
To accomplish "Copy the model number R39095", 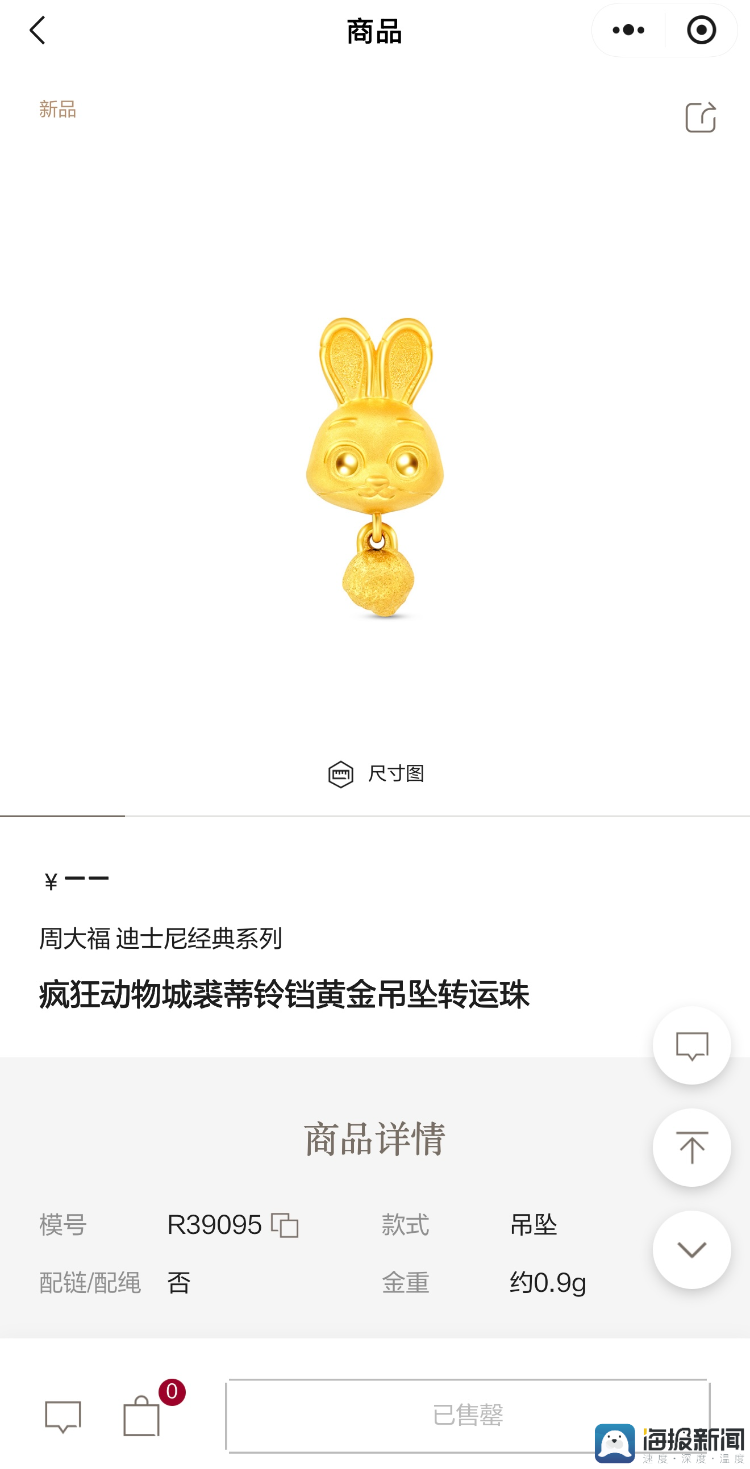I will 285,1225.
